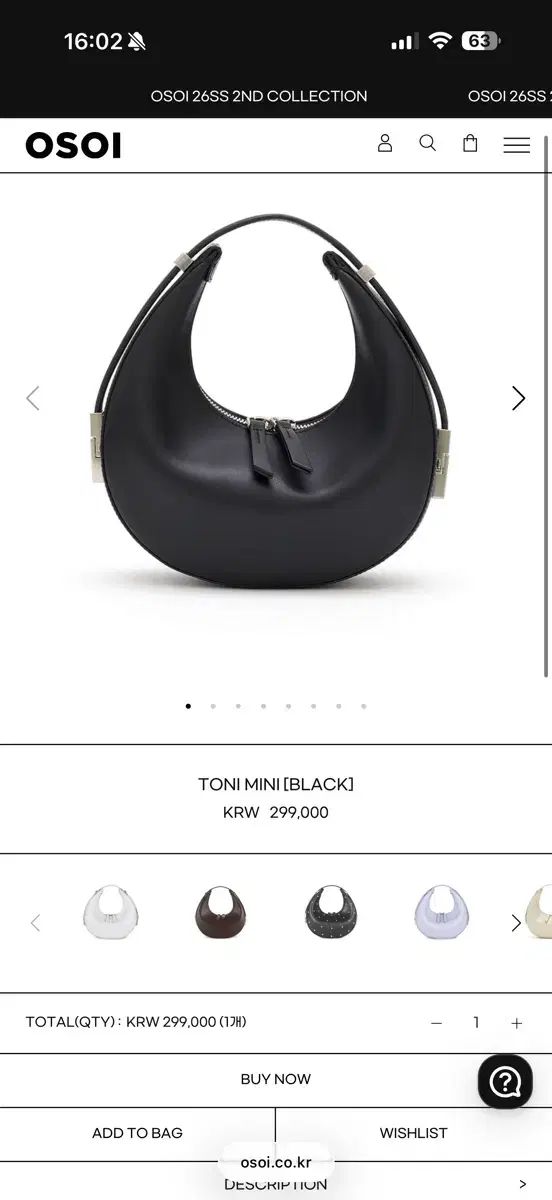Advance color variants carousel right arrow
The height and width of the screenshot is (1200, 552).
[x=517, y=923]
